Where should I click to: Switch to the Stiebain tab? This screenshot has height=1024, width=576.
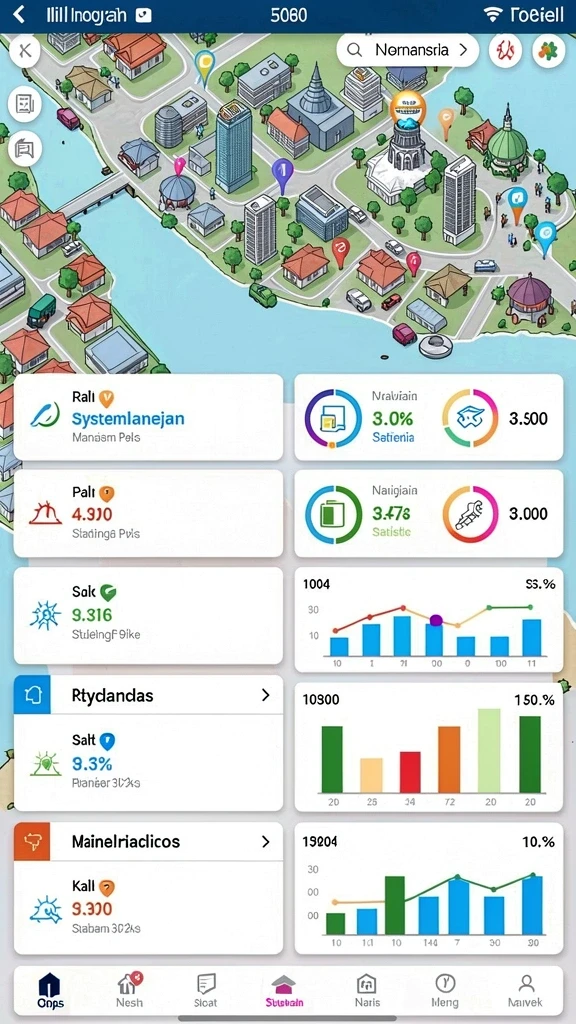pos(285,991)
